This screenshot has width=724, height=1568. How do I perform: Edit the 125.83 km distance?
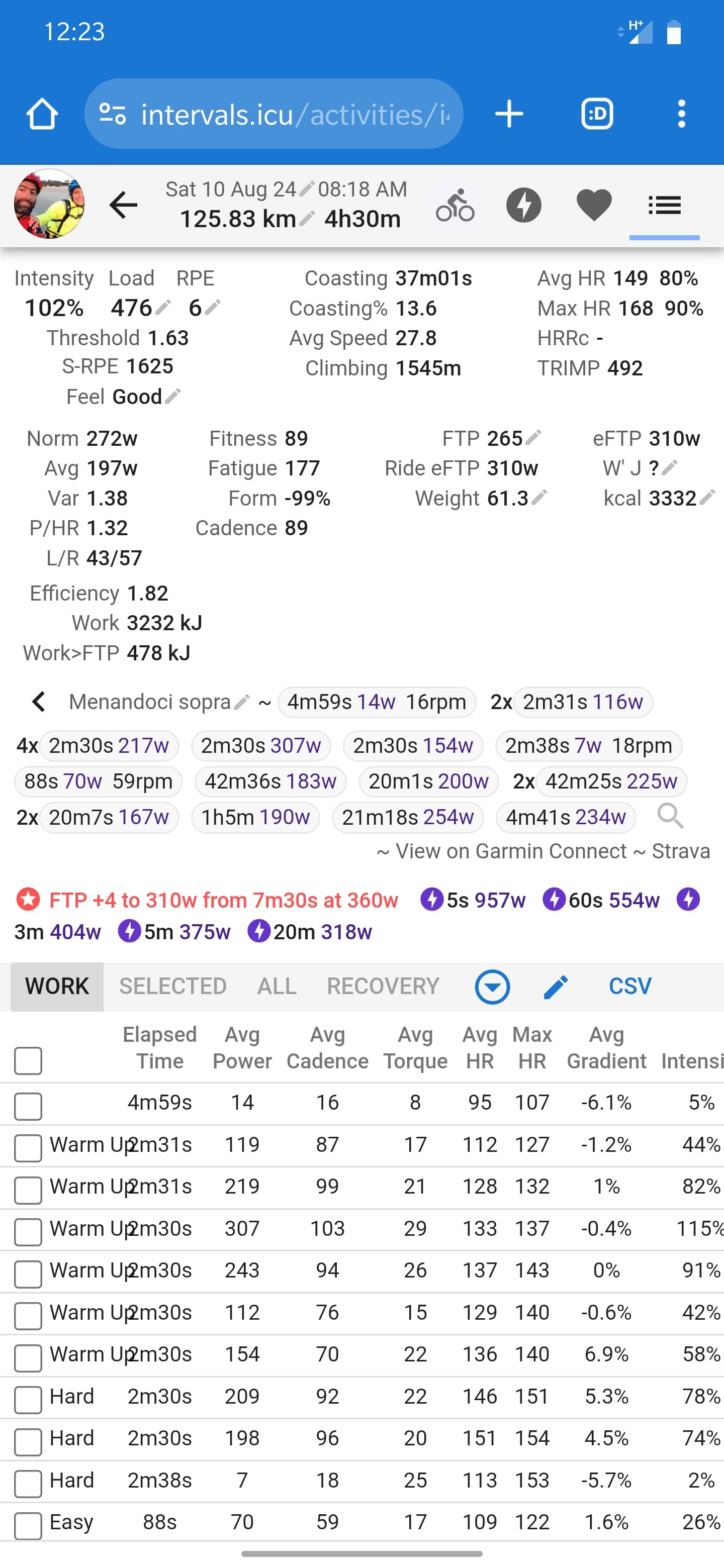308,218
